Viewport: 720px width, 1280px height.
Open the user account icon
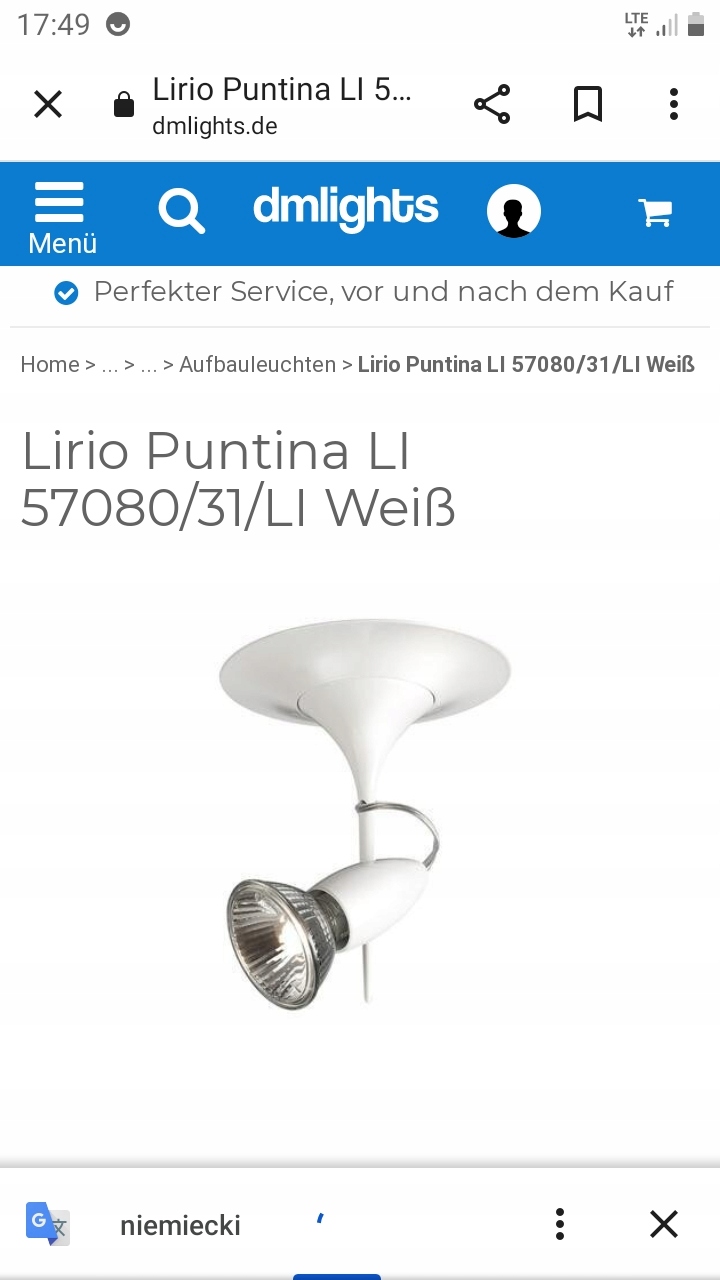513,212
